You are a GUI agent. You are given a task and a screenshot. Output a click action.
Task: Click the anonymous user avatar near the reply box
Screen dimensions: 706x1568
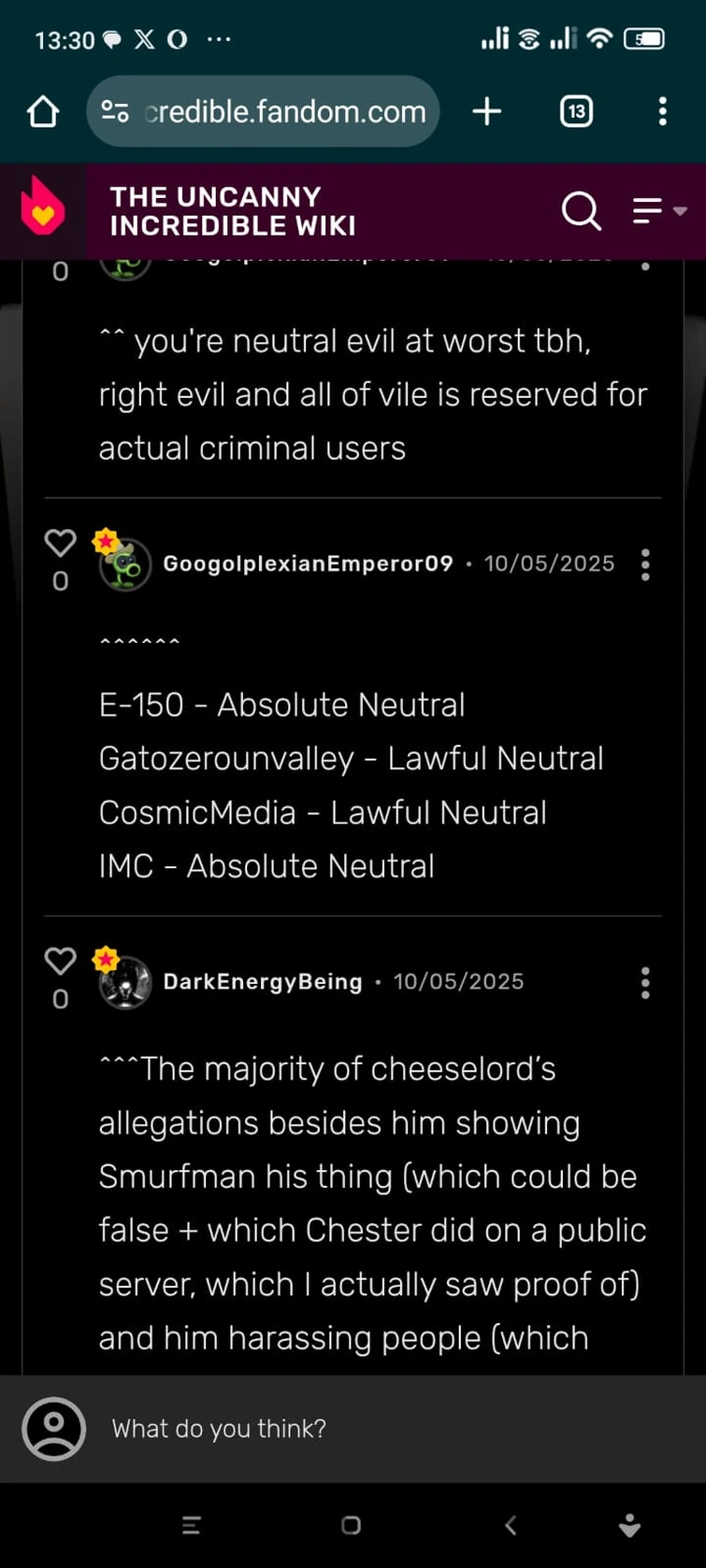point(53,1428)
